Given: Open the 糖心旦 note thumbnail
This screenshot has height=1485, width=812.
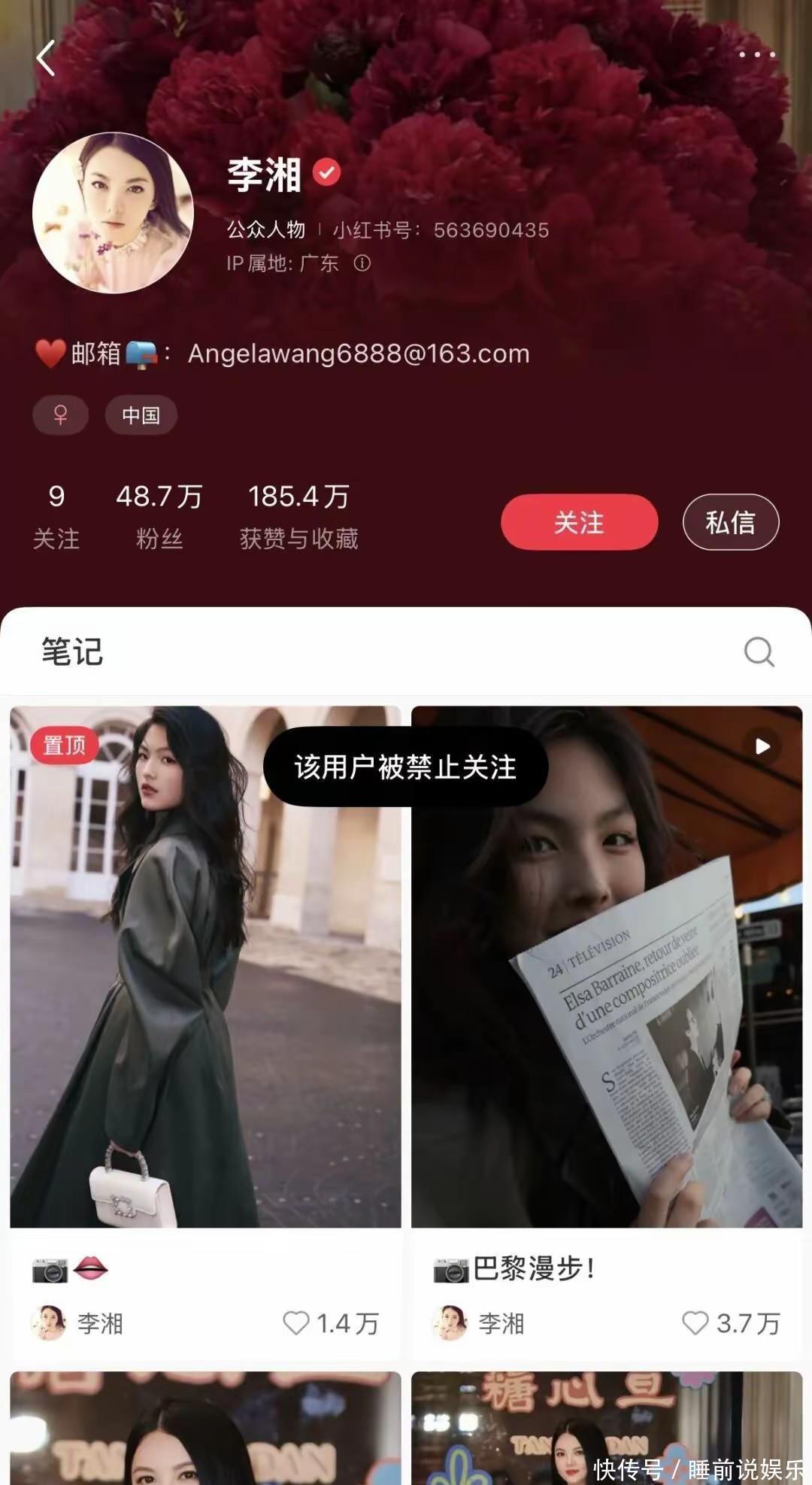Looking at the screenshot, I should [x=607, y=1428].
